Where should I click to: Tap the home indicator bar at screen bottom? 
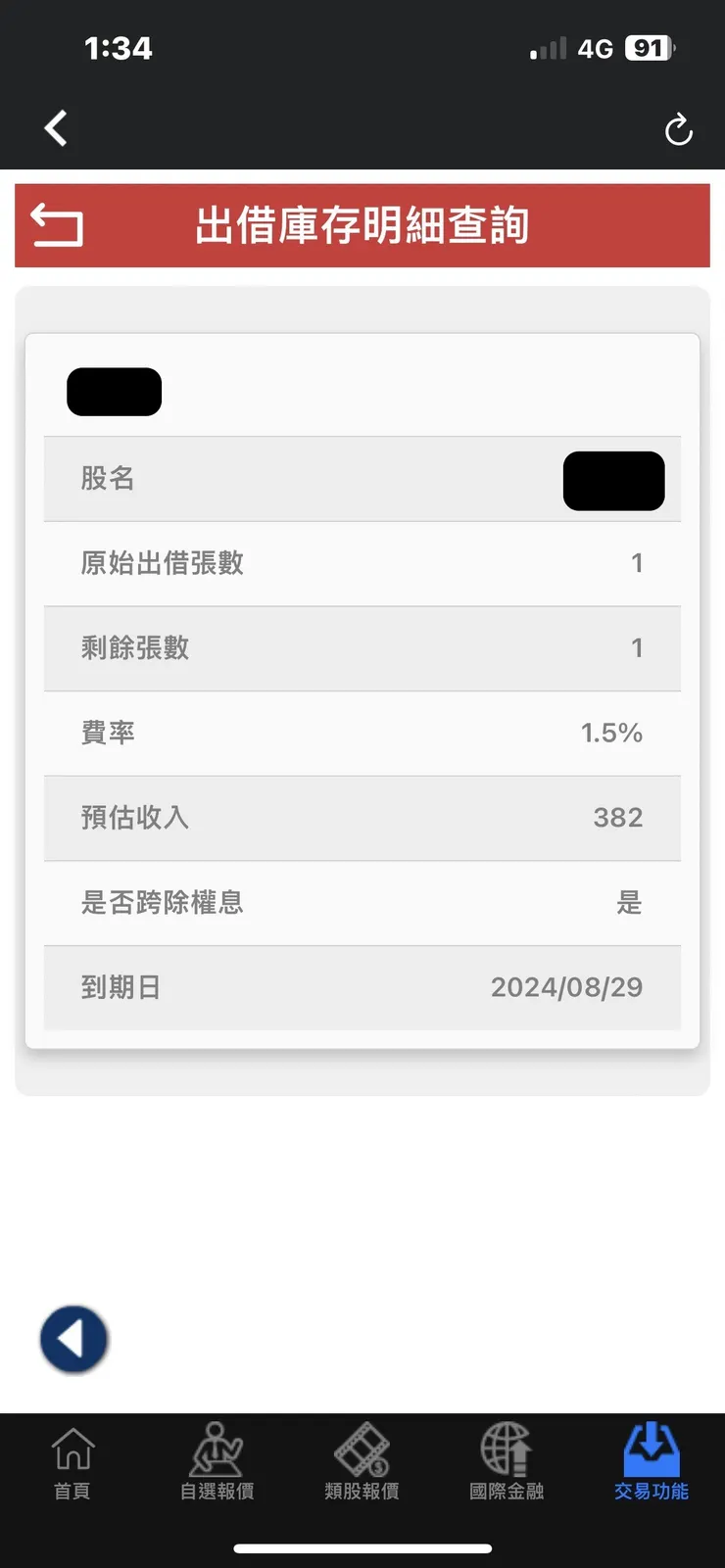point(362,1549)
